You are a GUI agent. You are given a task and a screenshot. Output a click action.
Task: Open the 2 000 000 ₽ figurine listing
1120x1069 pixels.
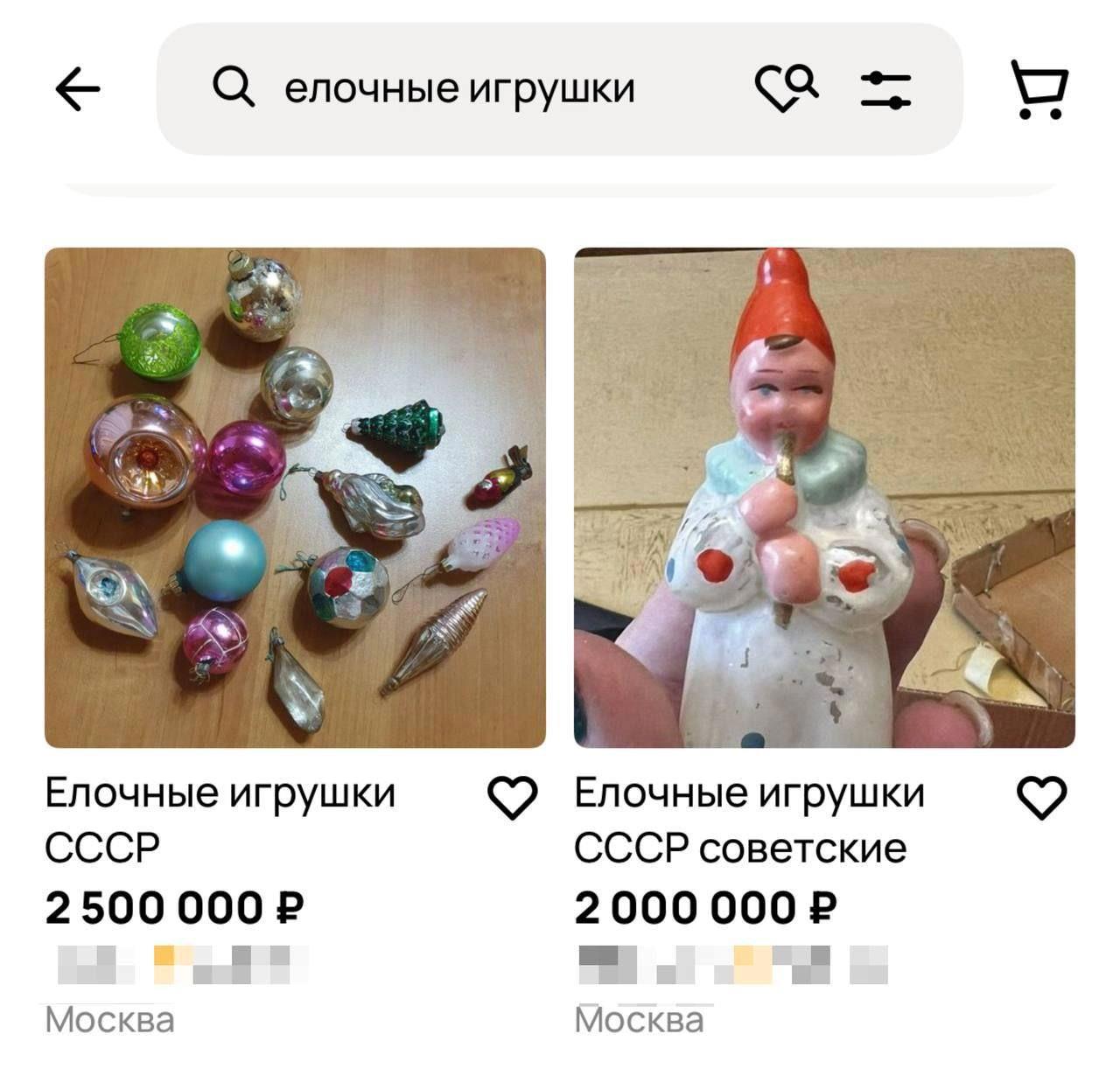click(824, 498)
